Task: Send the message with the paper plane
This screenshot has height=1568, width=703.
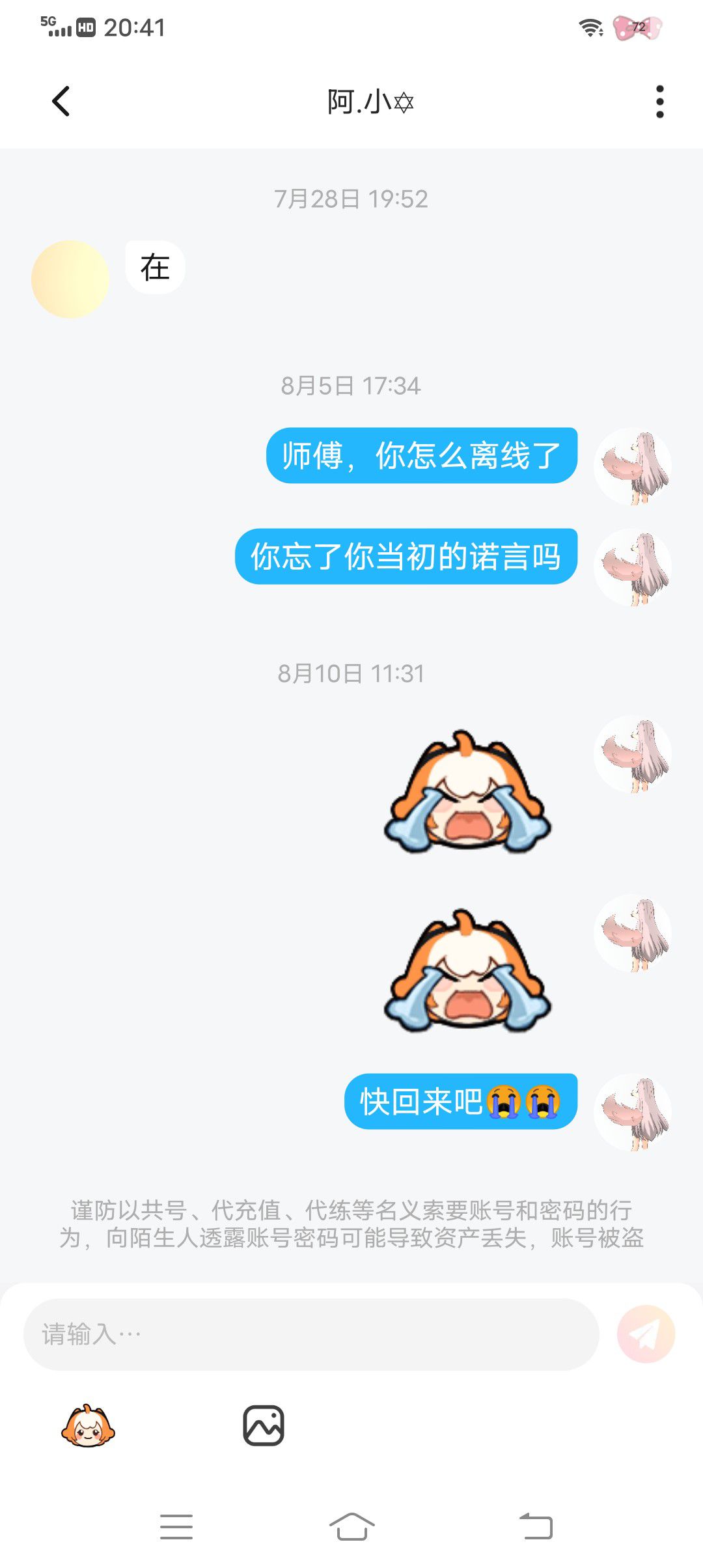Action: pos(646,1334)
